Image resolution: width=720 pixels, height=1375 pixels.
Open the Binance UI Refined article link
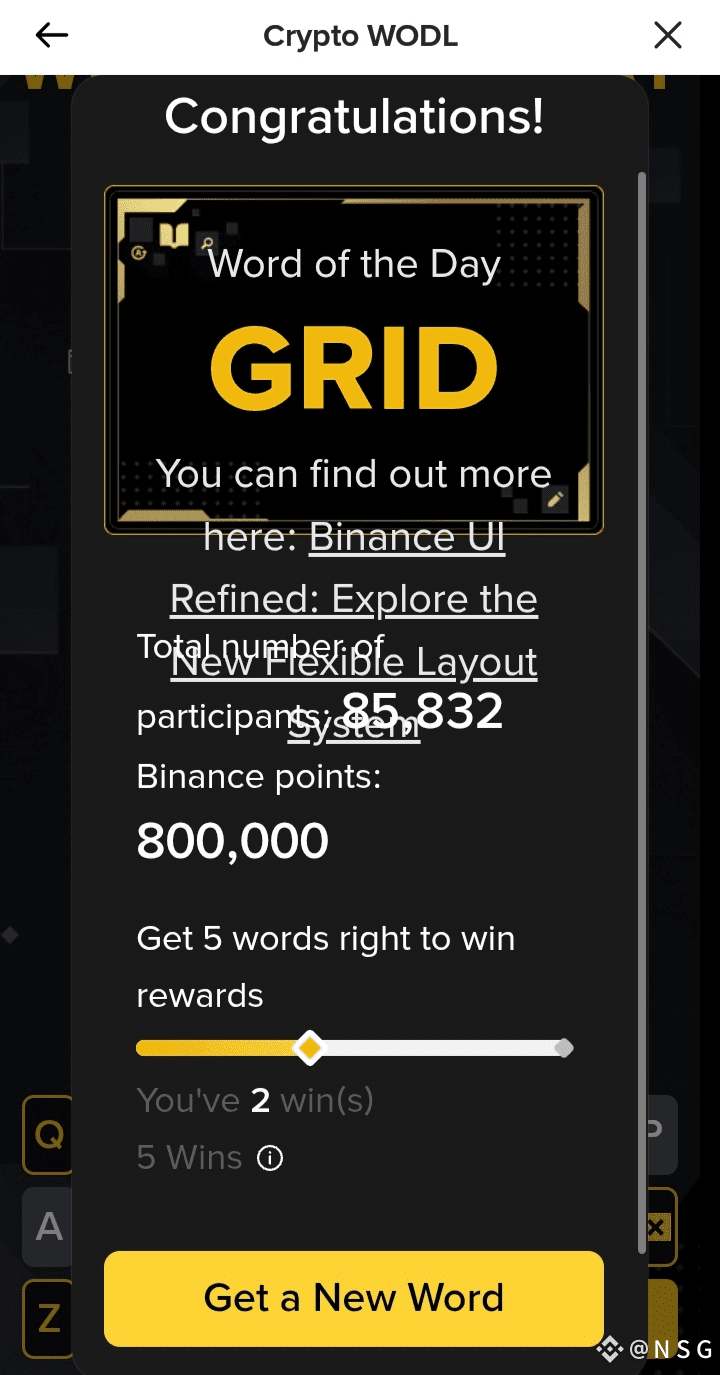pyautogui.click(x=354, y=631)
